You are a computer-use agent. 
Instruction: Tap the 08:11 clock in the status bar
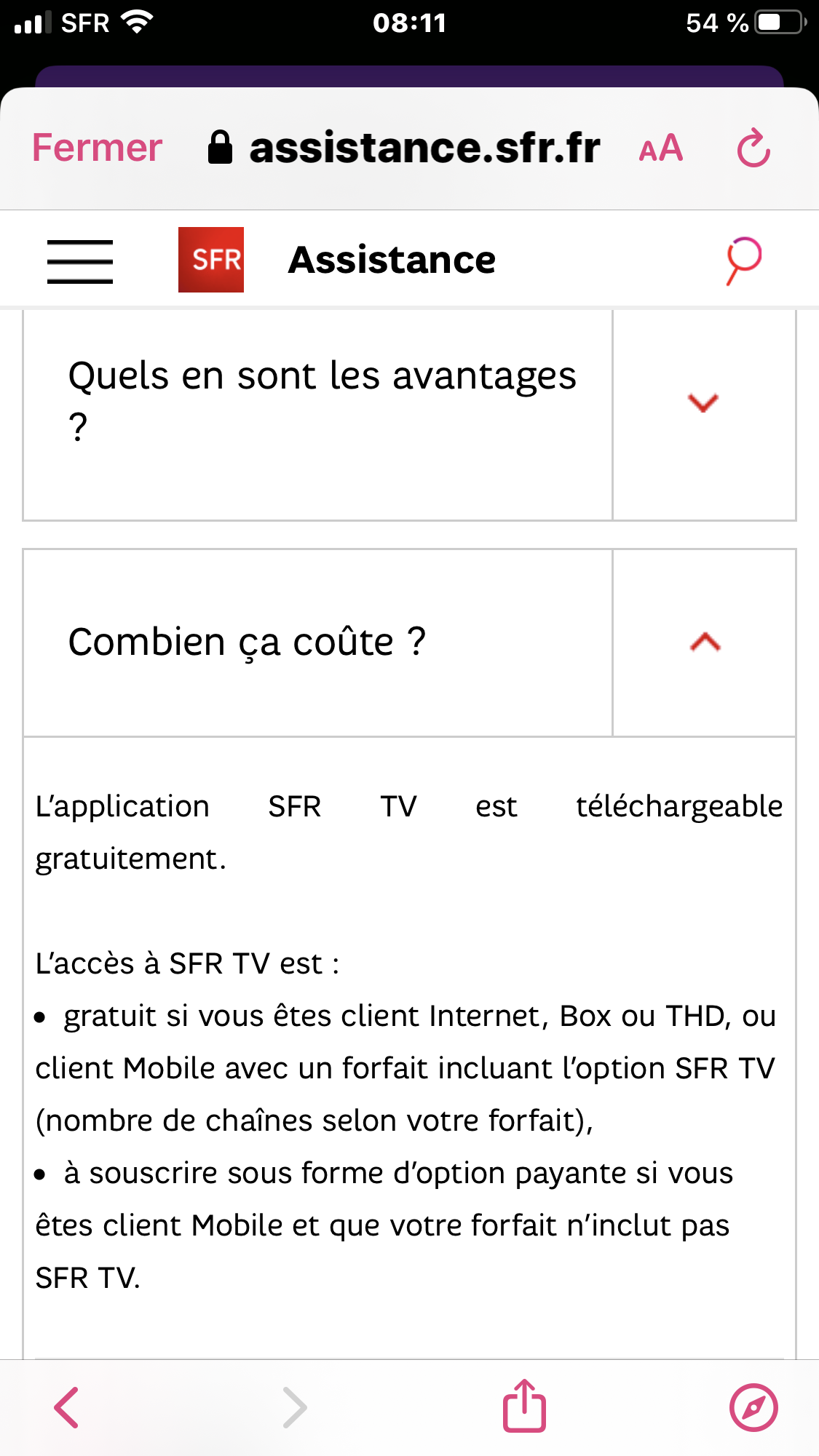[x=409, y=22]
